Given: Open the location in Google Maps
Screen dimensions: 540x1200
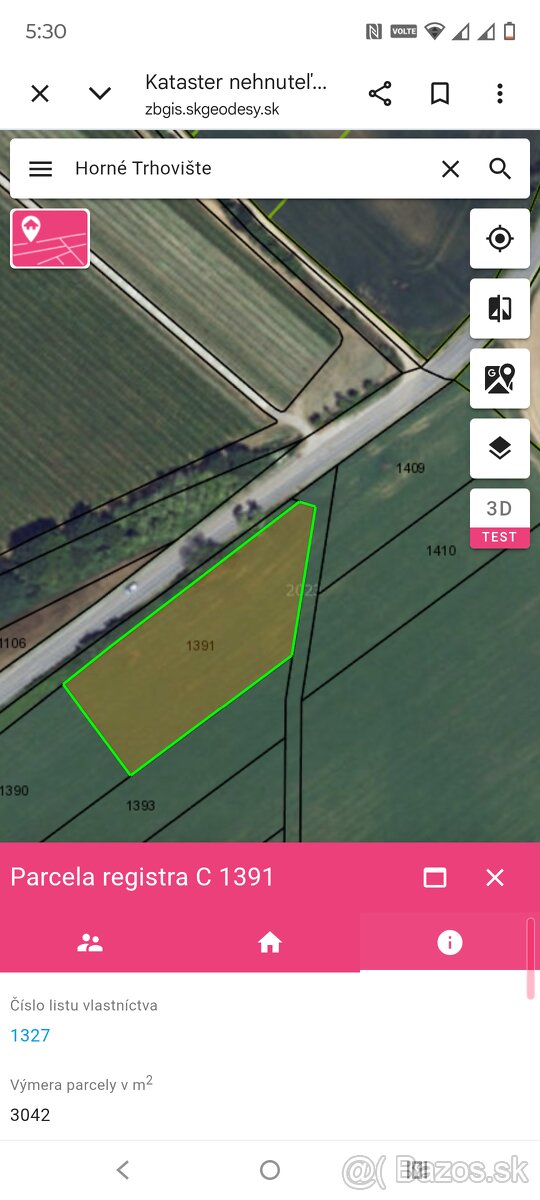Looking at the screenshot, I should point(500,378).
